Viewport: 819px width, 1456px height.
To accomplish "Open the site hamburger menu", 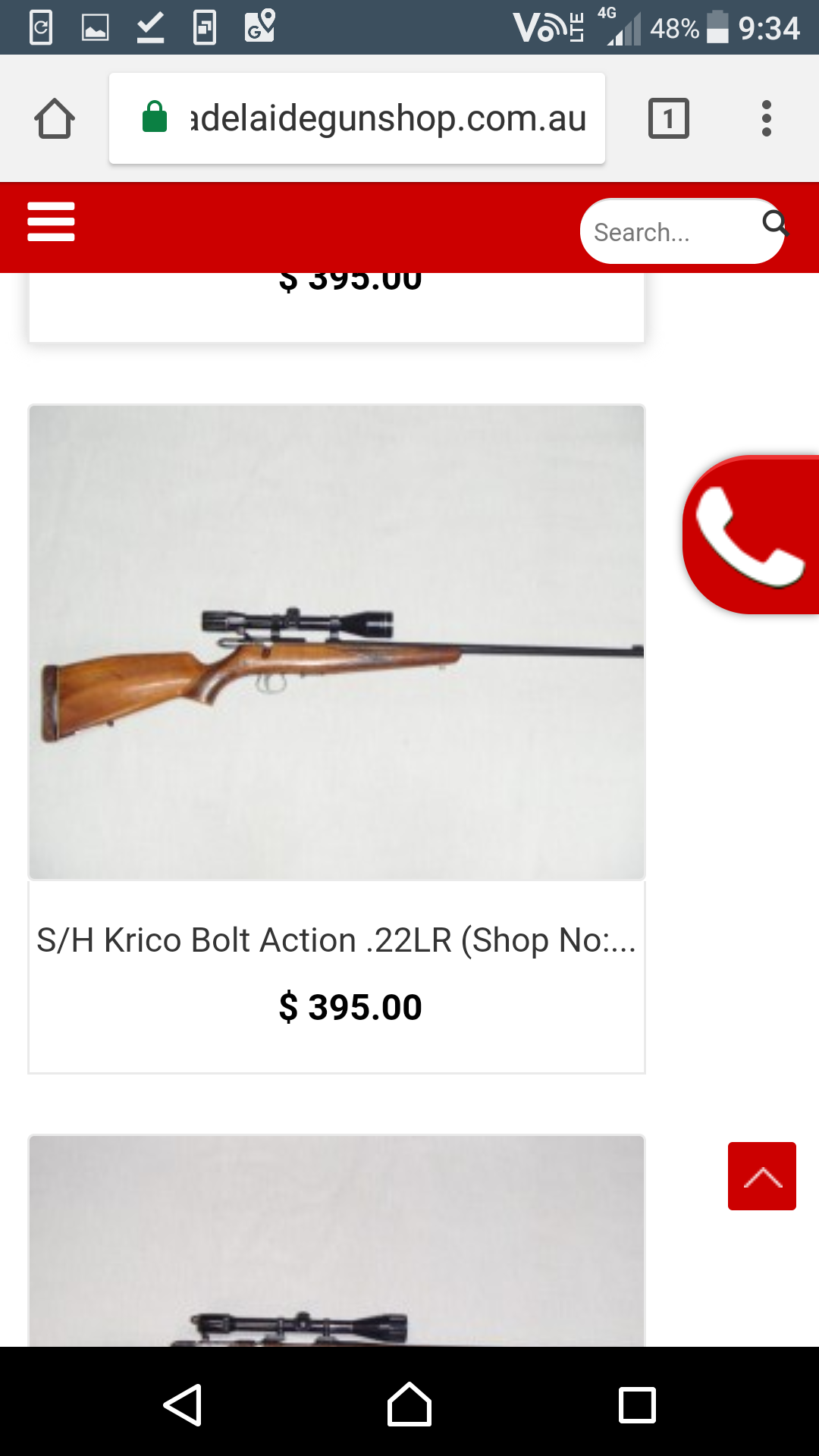I will tap(51, 221).
